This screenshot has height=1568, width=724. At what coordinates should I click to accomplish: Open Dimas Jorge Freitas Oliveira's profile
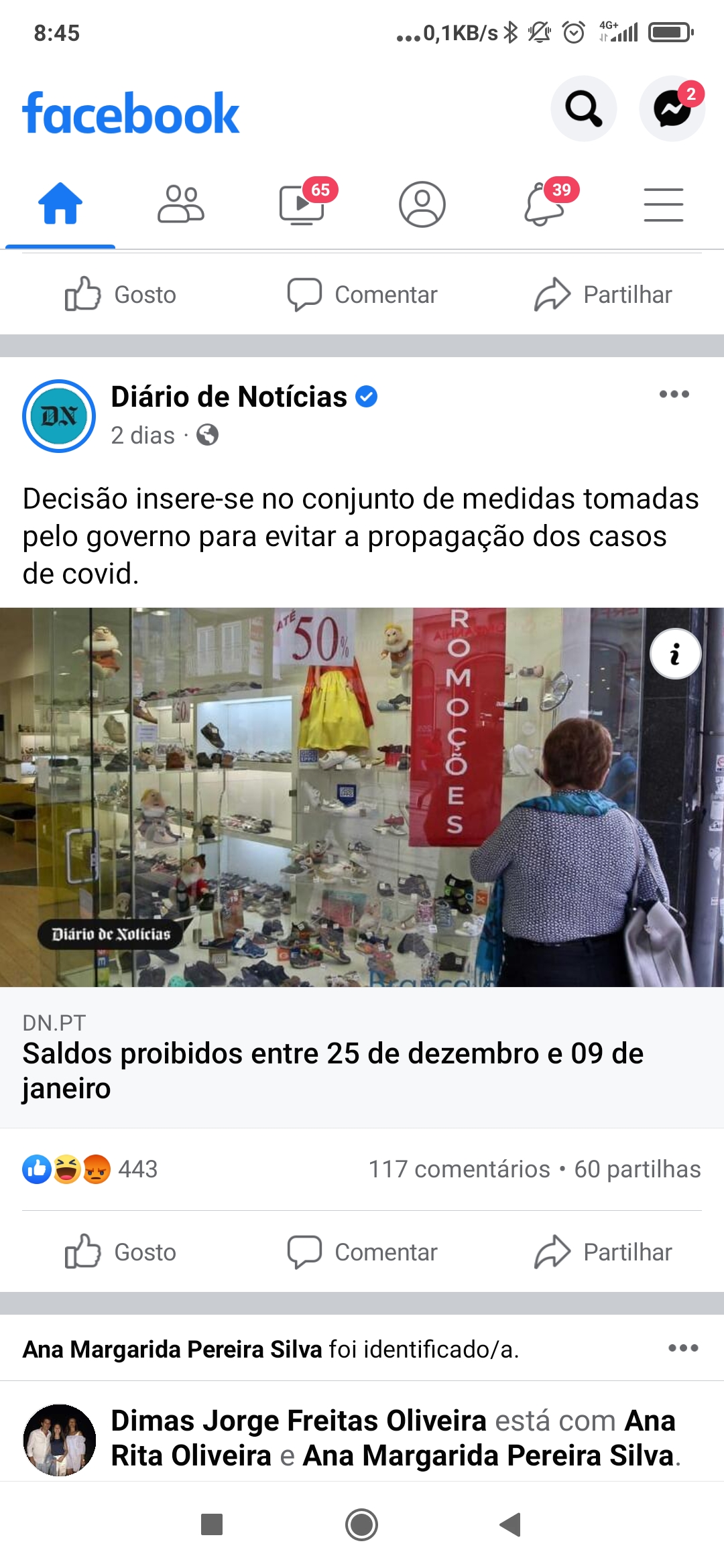pos(298,1421)
